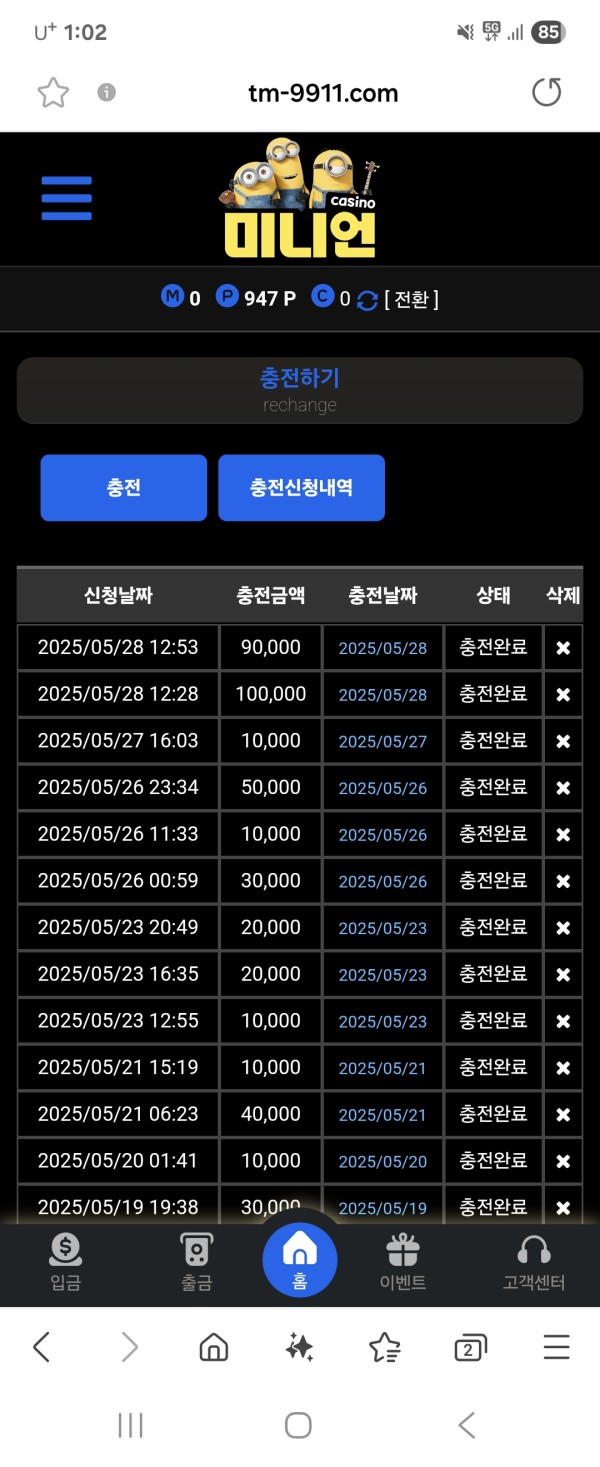Delete the 2025/05/26 23:34 record
The image size is (600, 1467).
pyautogui.click(x=563, y=788)
